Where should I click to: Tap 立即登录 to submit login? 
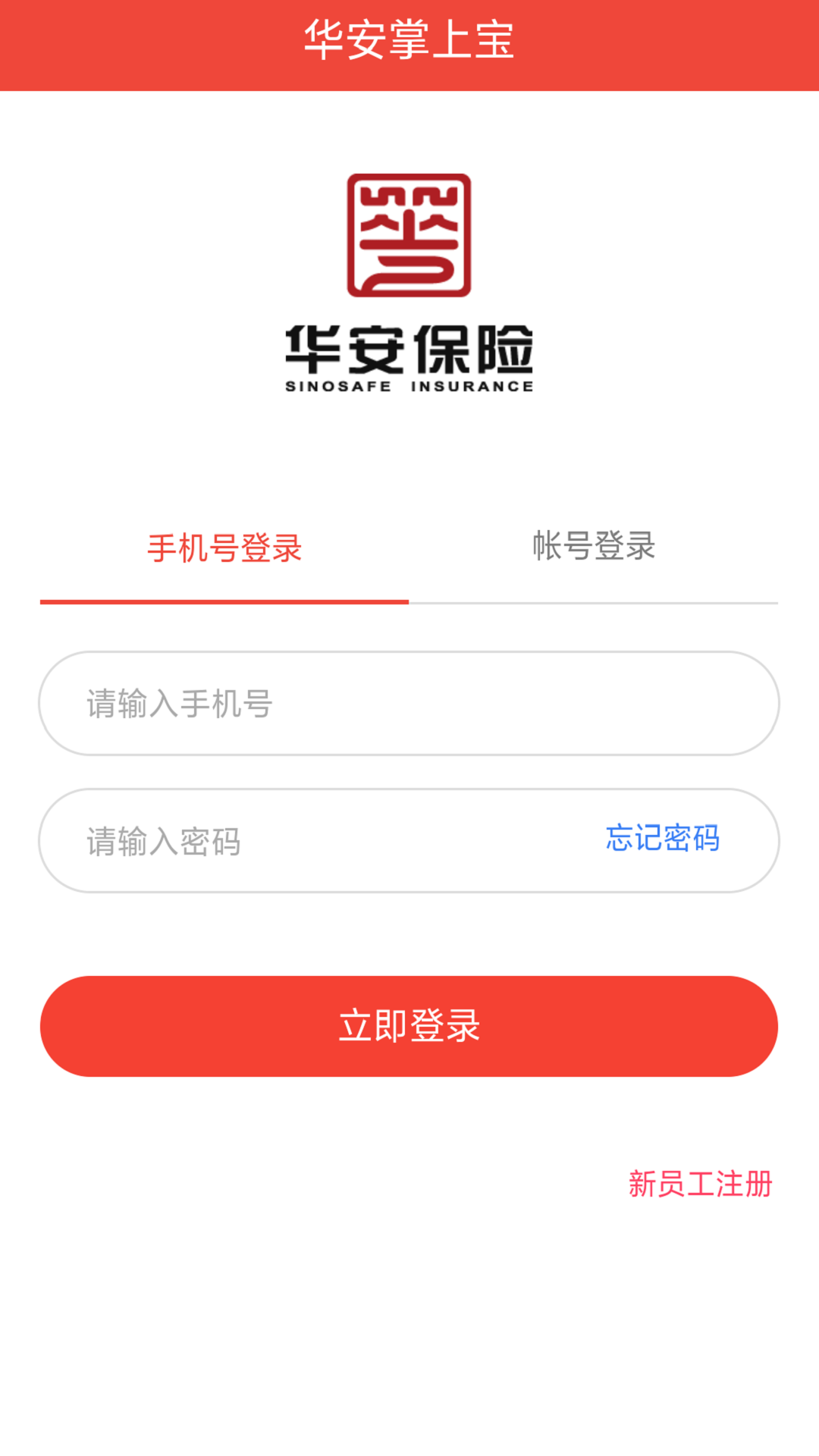click(x=409, y=1026)
